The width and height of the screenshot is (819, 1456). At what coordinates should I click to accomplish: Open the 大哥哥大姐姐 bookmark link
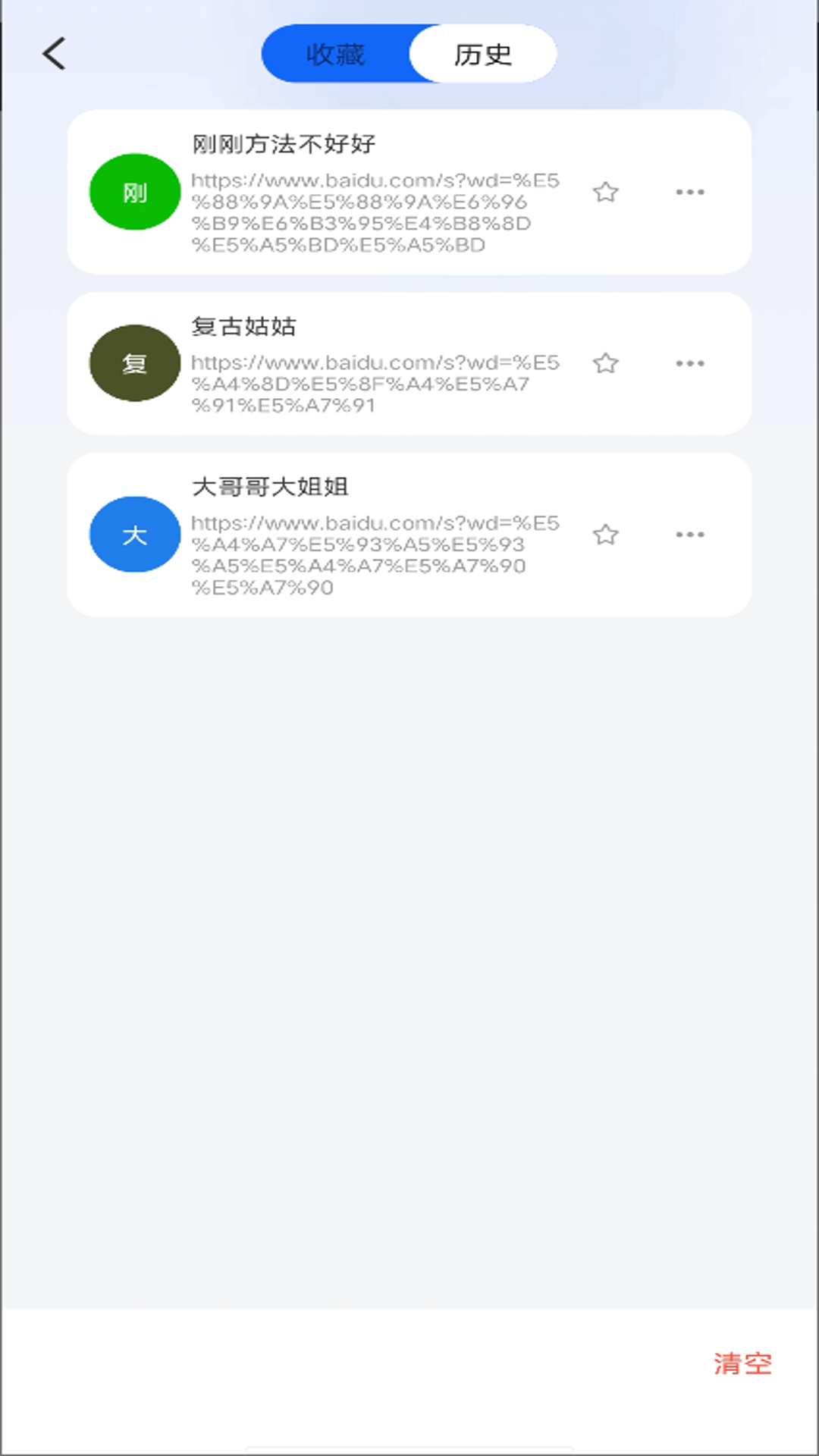tap(377, 554)
